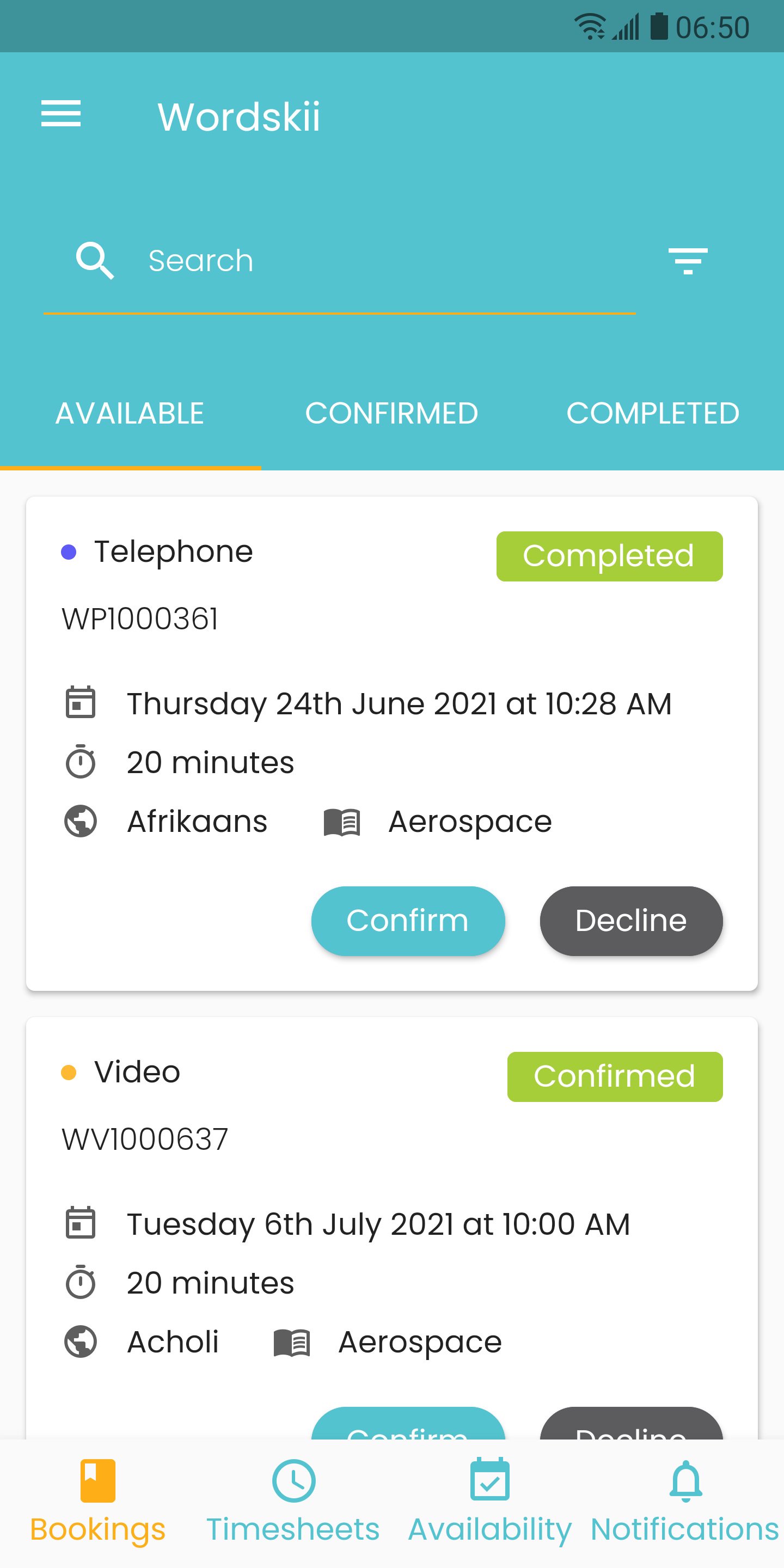Open the COMPLETED tab

[653, 412]
